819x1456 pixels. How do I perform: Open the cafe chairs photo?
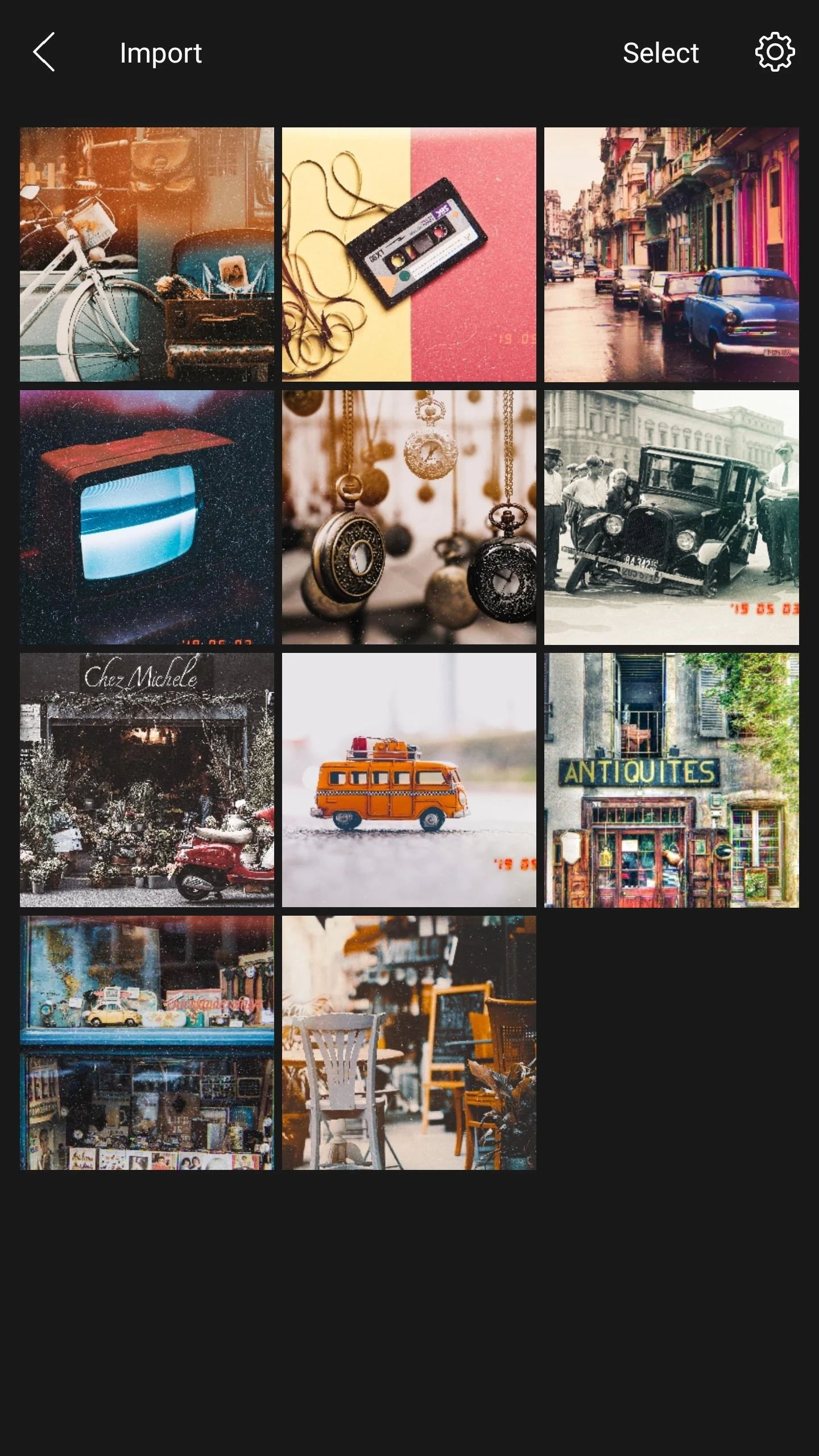click(x=409, y=1043)
